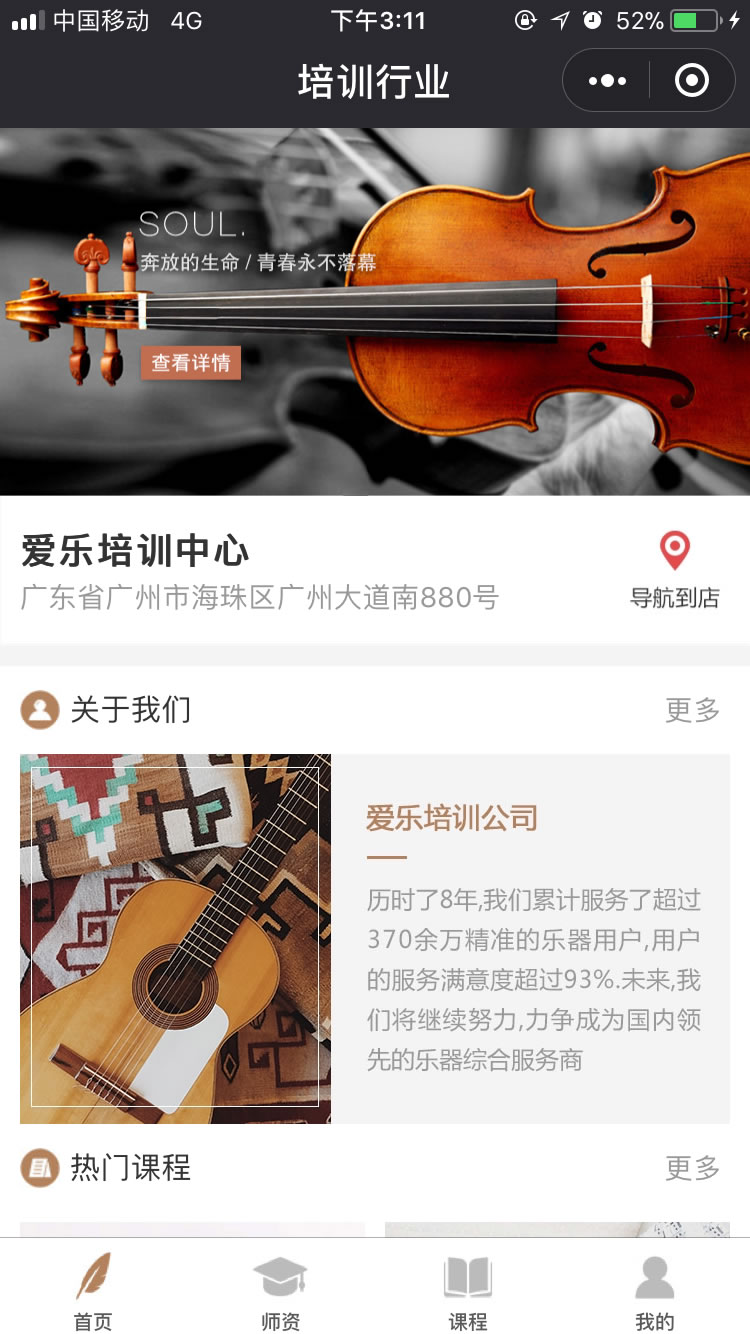Tap the guitar thumbnail in 关于我们 section
This screenshot has height=1334, width=750.
tap(175, 938)
